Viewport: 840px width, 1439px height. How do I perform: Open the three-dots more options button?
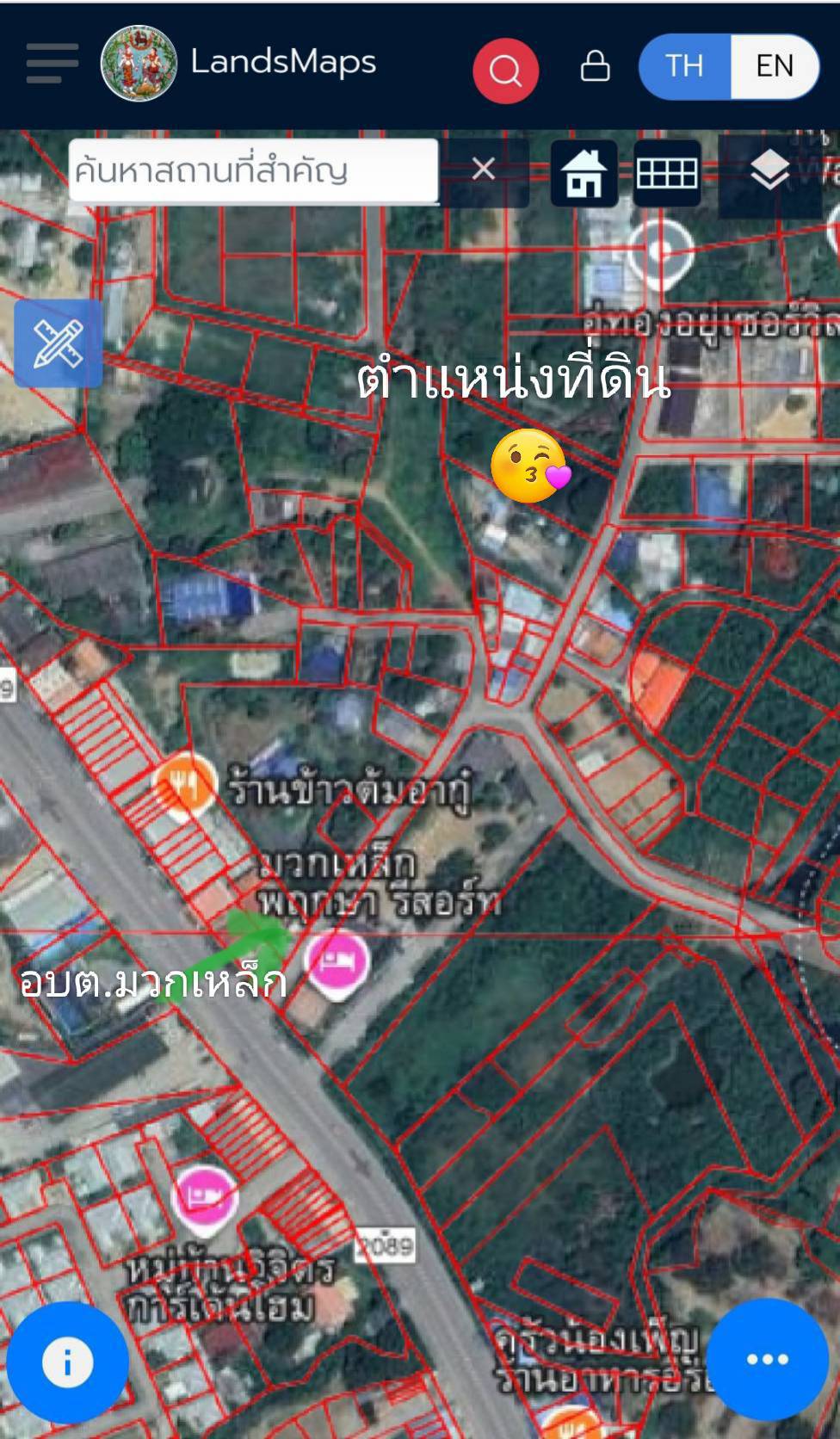767,1359
